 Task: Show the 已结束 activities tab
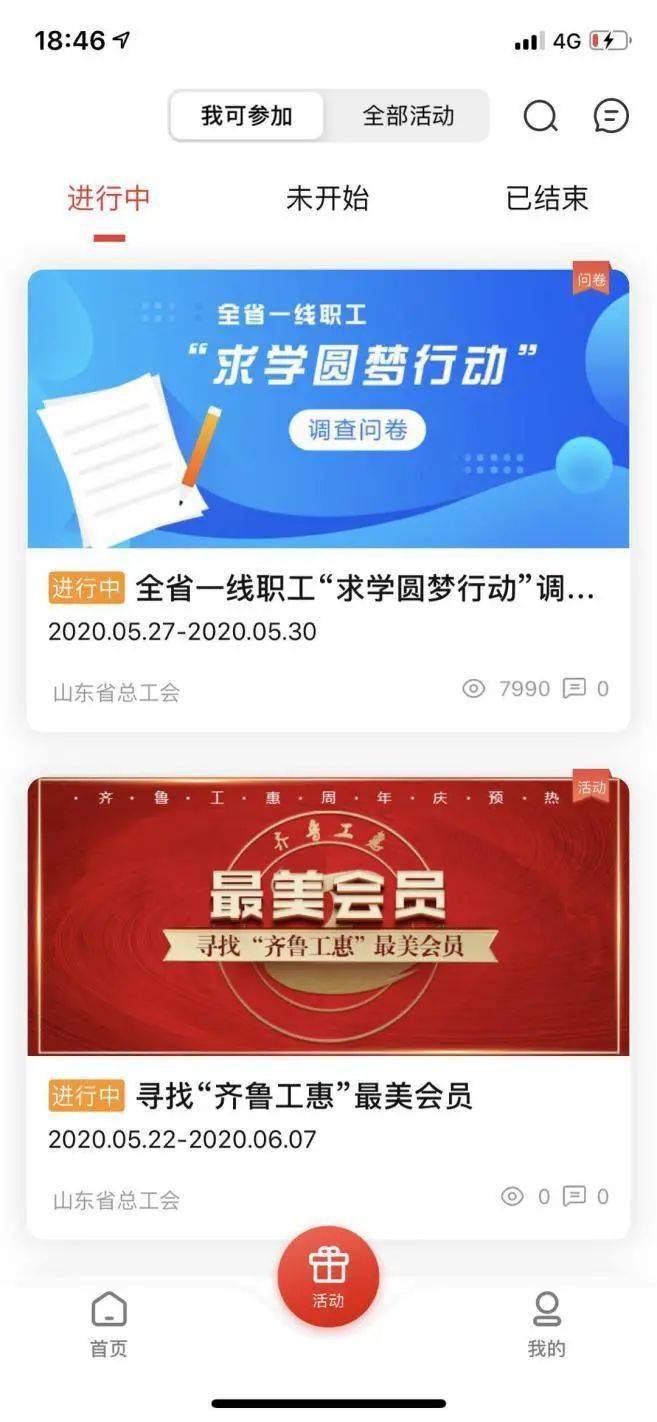point(547,199)
